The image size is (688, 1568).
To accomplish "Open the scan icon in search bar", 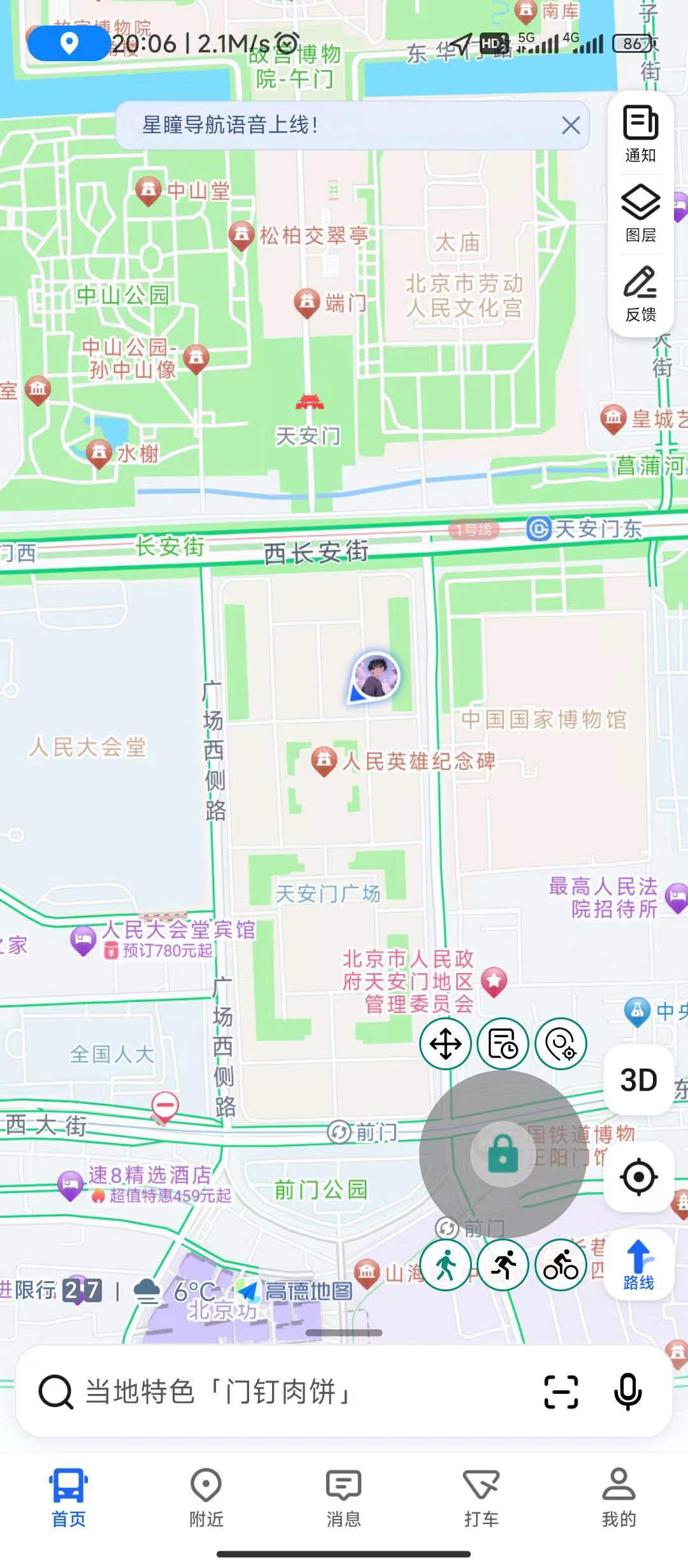I will (x=561, y=1391).
